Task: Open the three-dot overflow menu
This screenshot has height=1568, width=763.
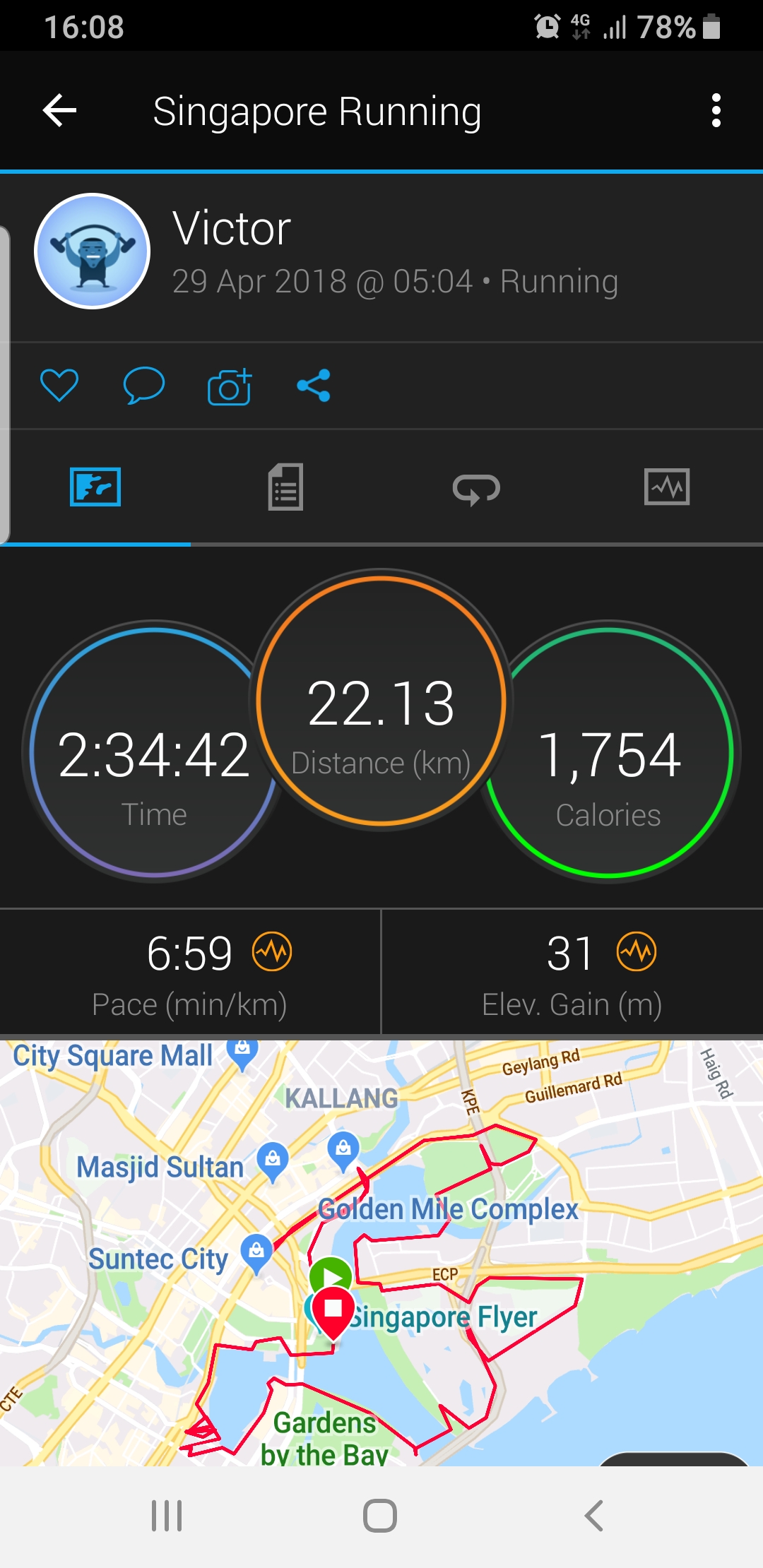Action: (x=716, y=111)
